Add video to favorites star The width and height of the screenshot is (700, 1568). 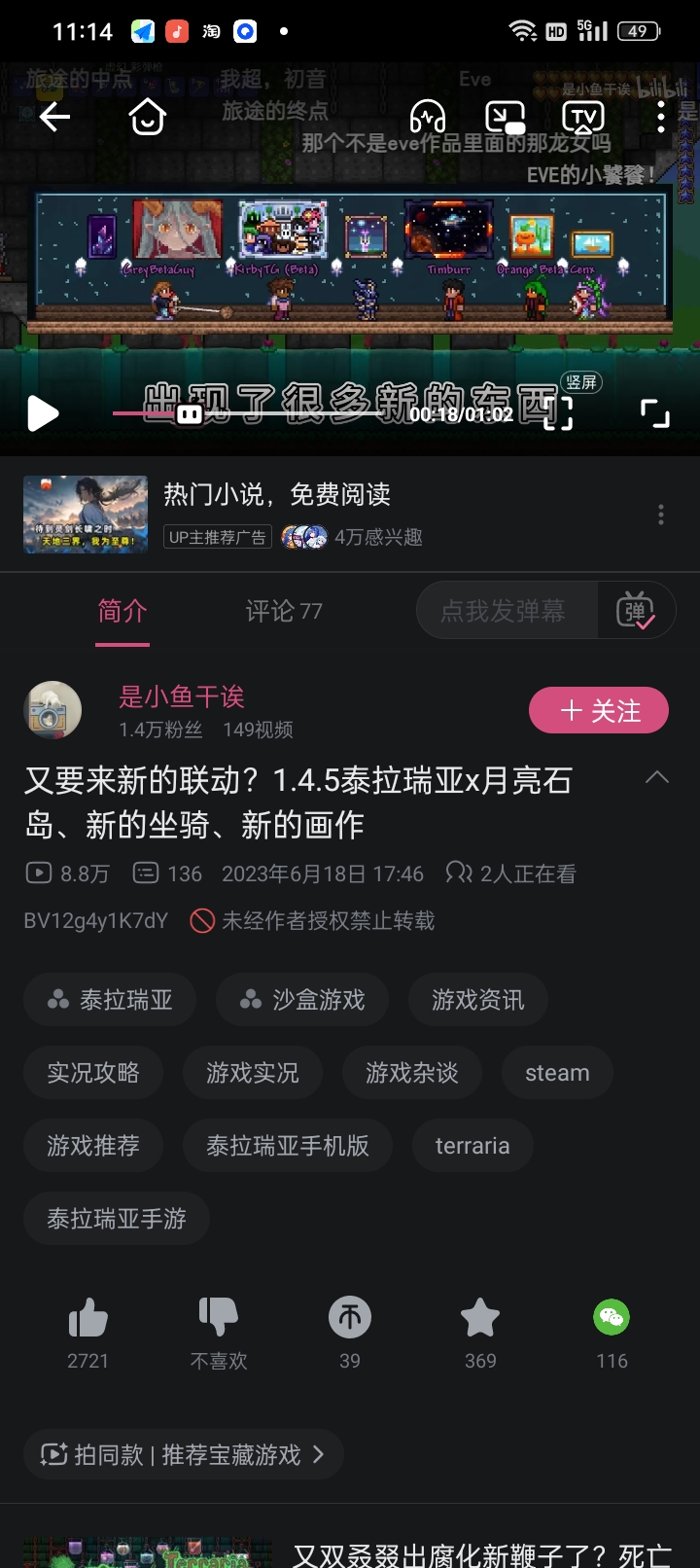point(480,1320)
